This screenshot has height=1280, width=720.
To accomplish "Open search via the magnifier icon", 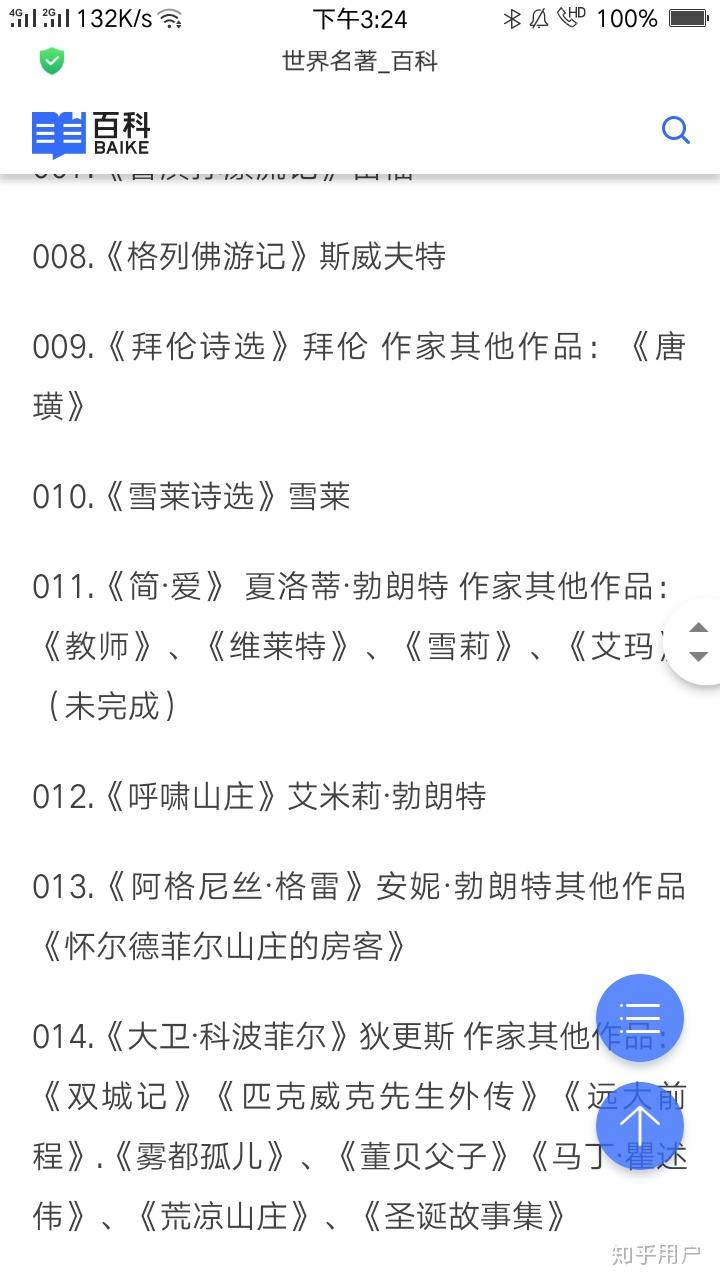I will pos(676,130).
